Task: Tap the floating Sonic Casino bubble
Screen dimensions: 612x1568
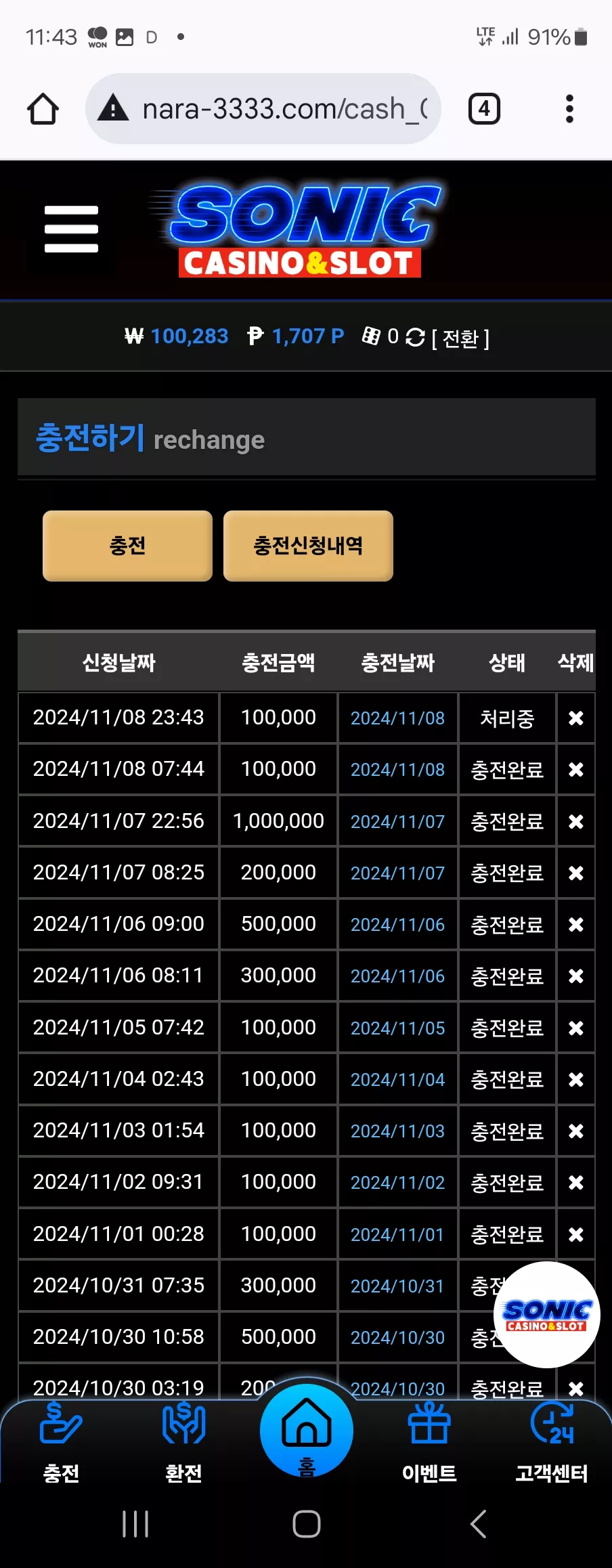Action: [x=547, y=1315]
